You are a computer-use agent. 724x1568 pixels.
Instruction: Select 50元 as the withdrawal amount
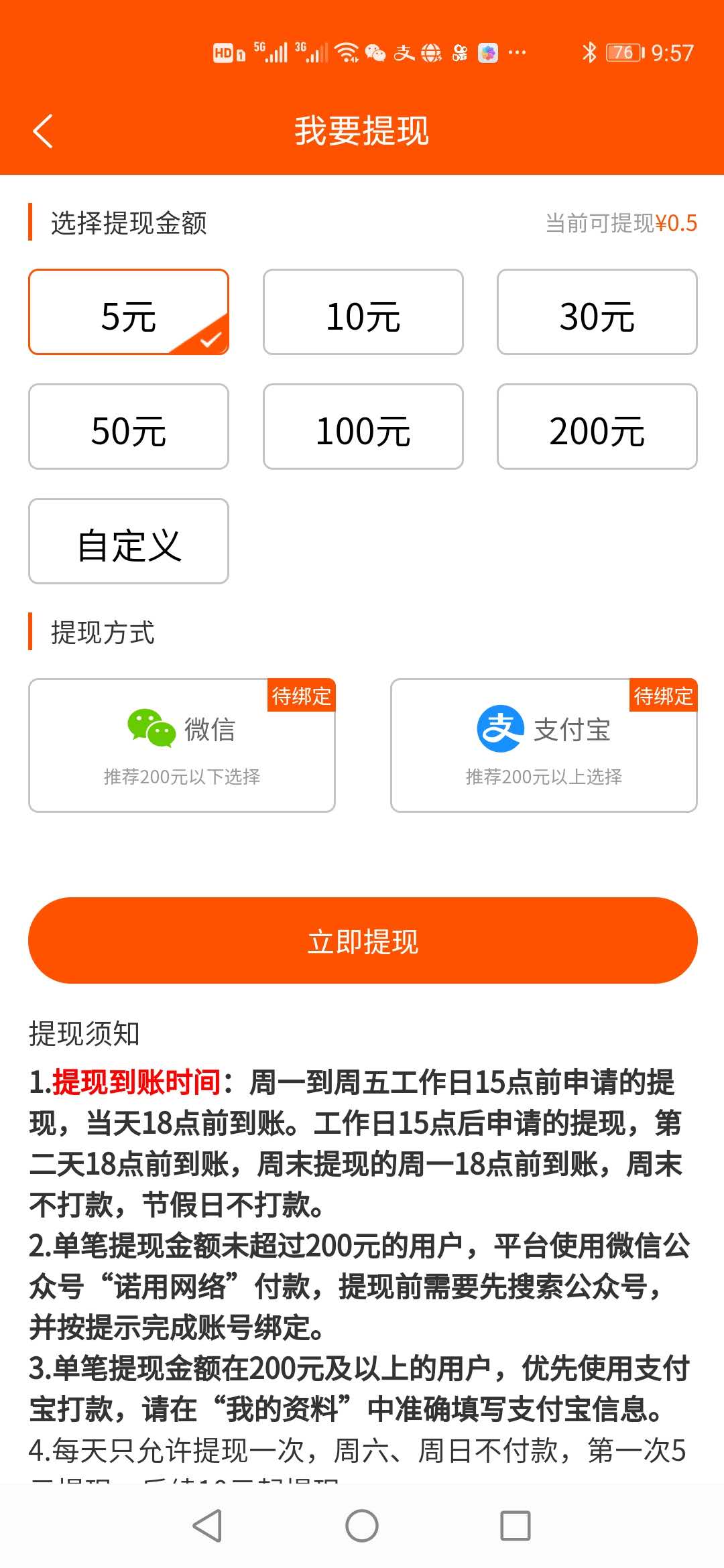129,427
